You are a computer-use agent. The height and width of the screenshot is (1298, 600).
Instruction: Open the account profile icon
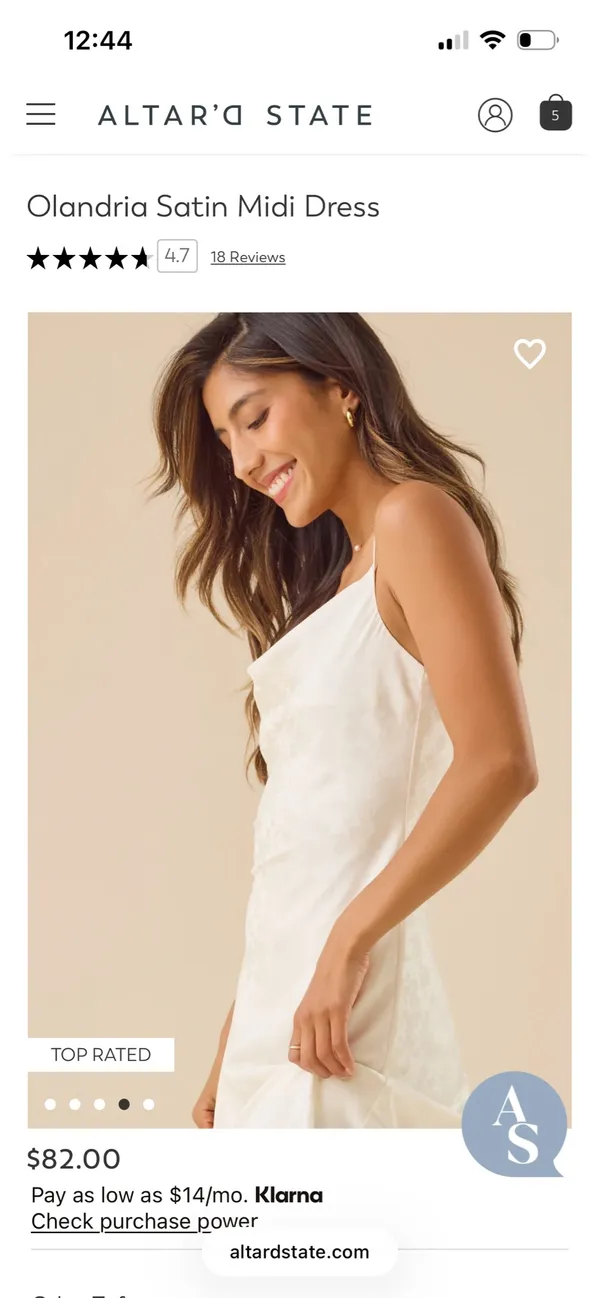(495, 115)
